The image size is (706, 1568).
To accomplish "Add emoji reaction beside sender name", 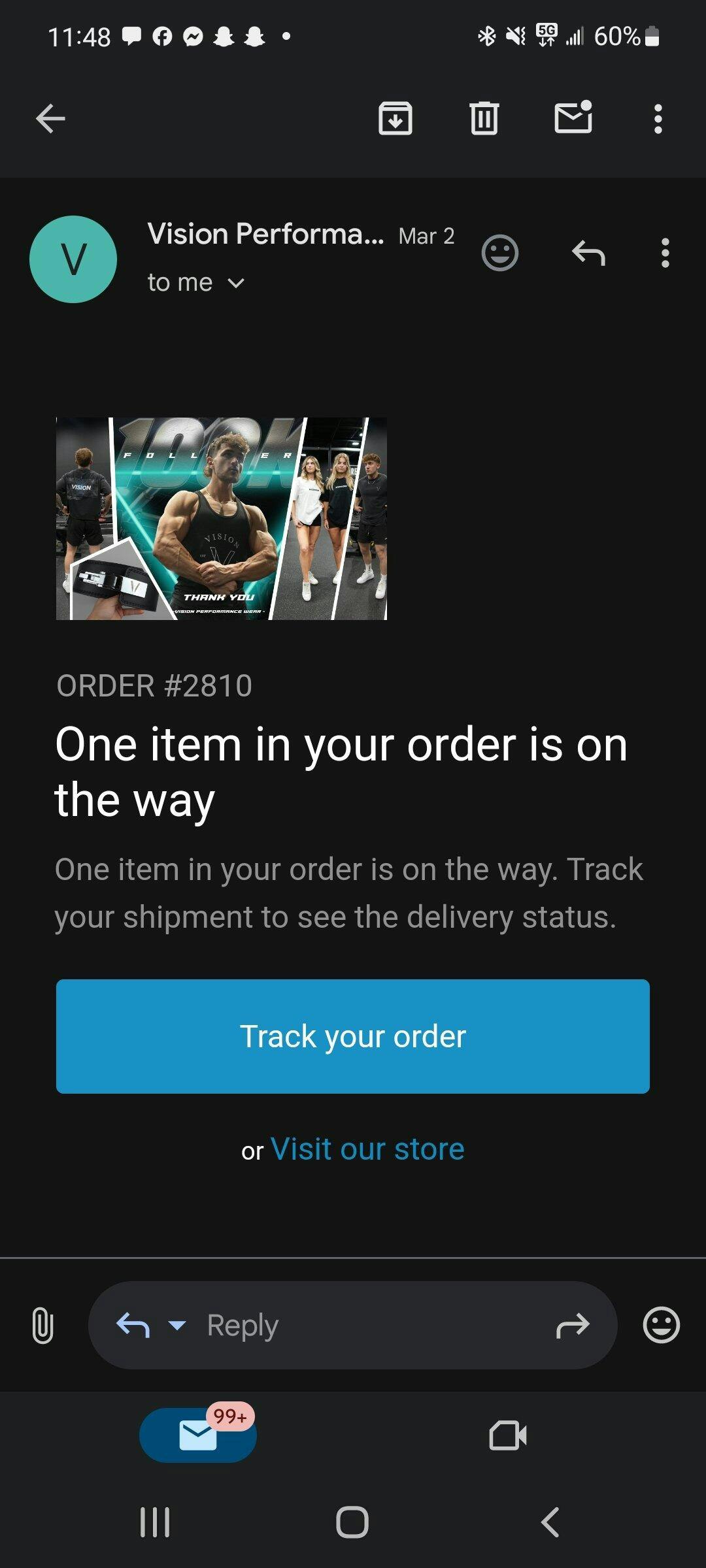I will pos(500,253).
